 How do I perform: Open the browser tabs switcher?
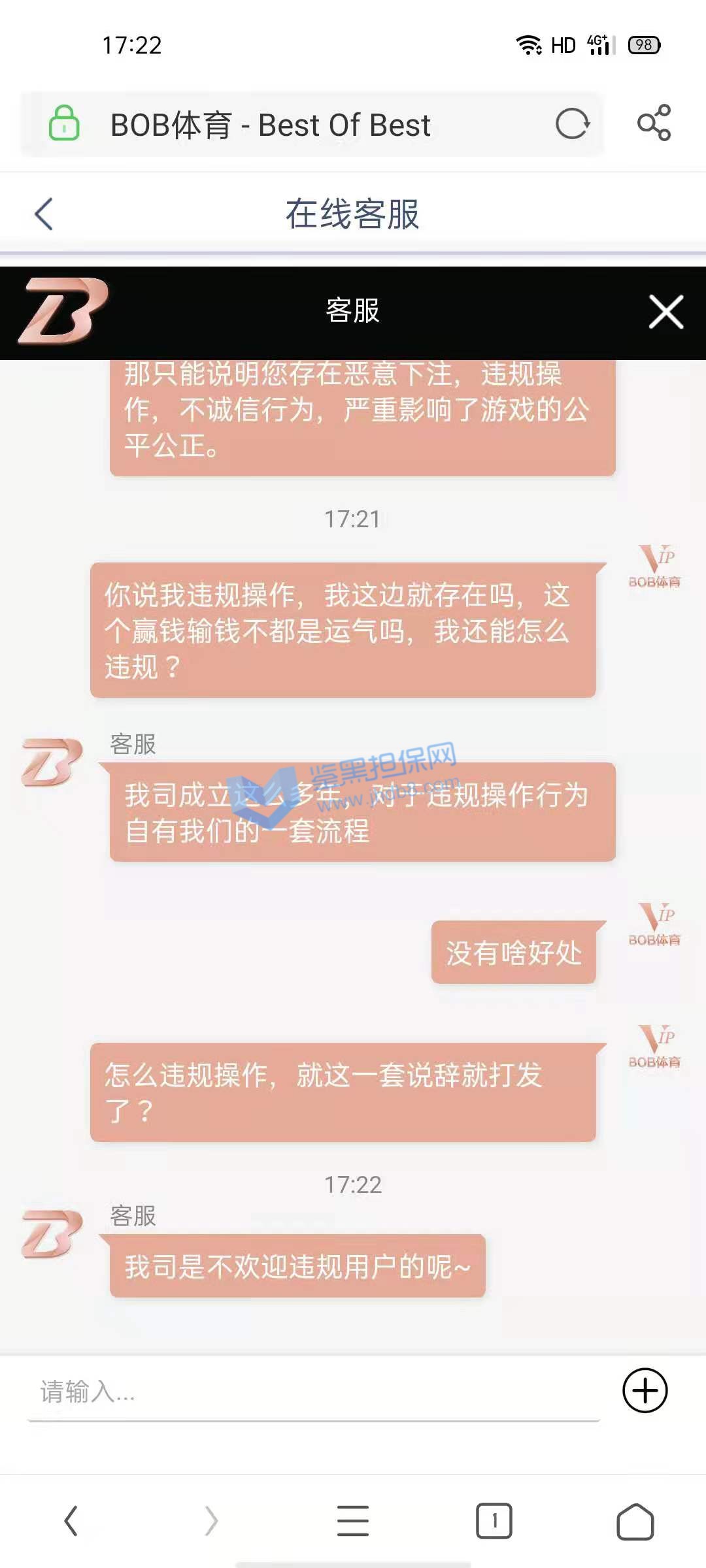494,1521
